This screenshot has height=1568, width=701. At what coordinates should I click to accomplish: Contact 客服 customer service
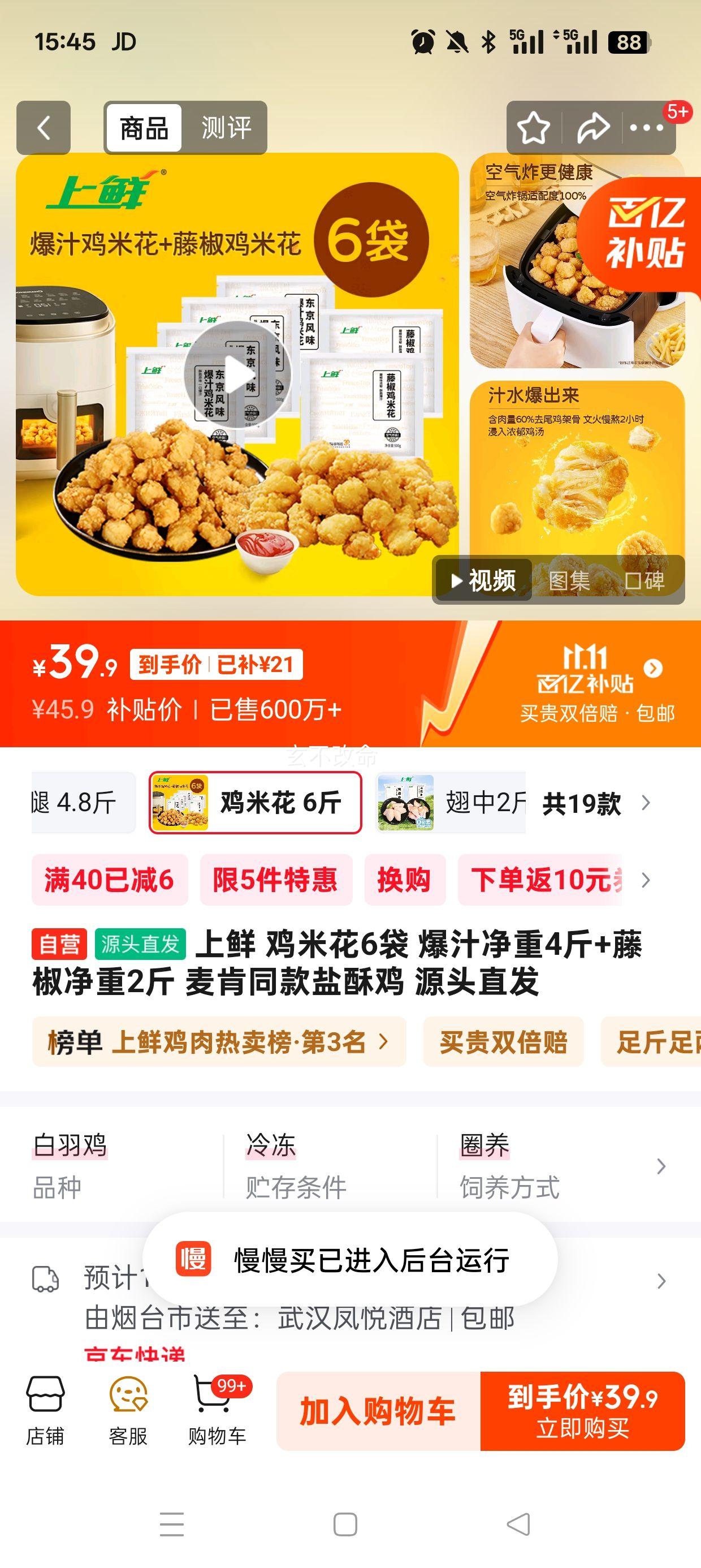tap(128, 1410)
